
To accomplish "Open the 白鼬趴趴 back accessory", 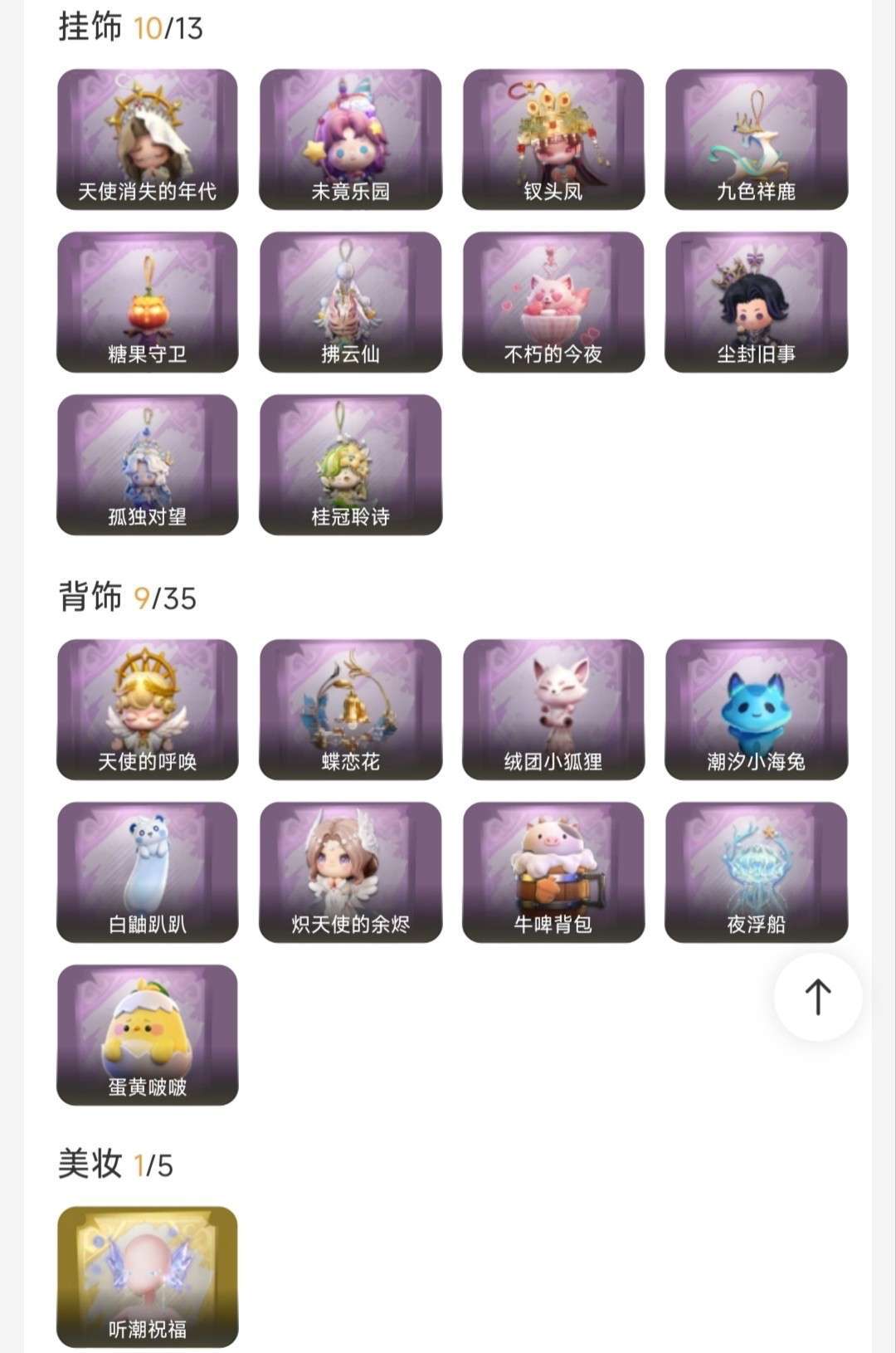I will click(x=148, y=872).
